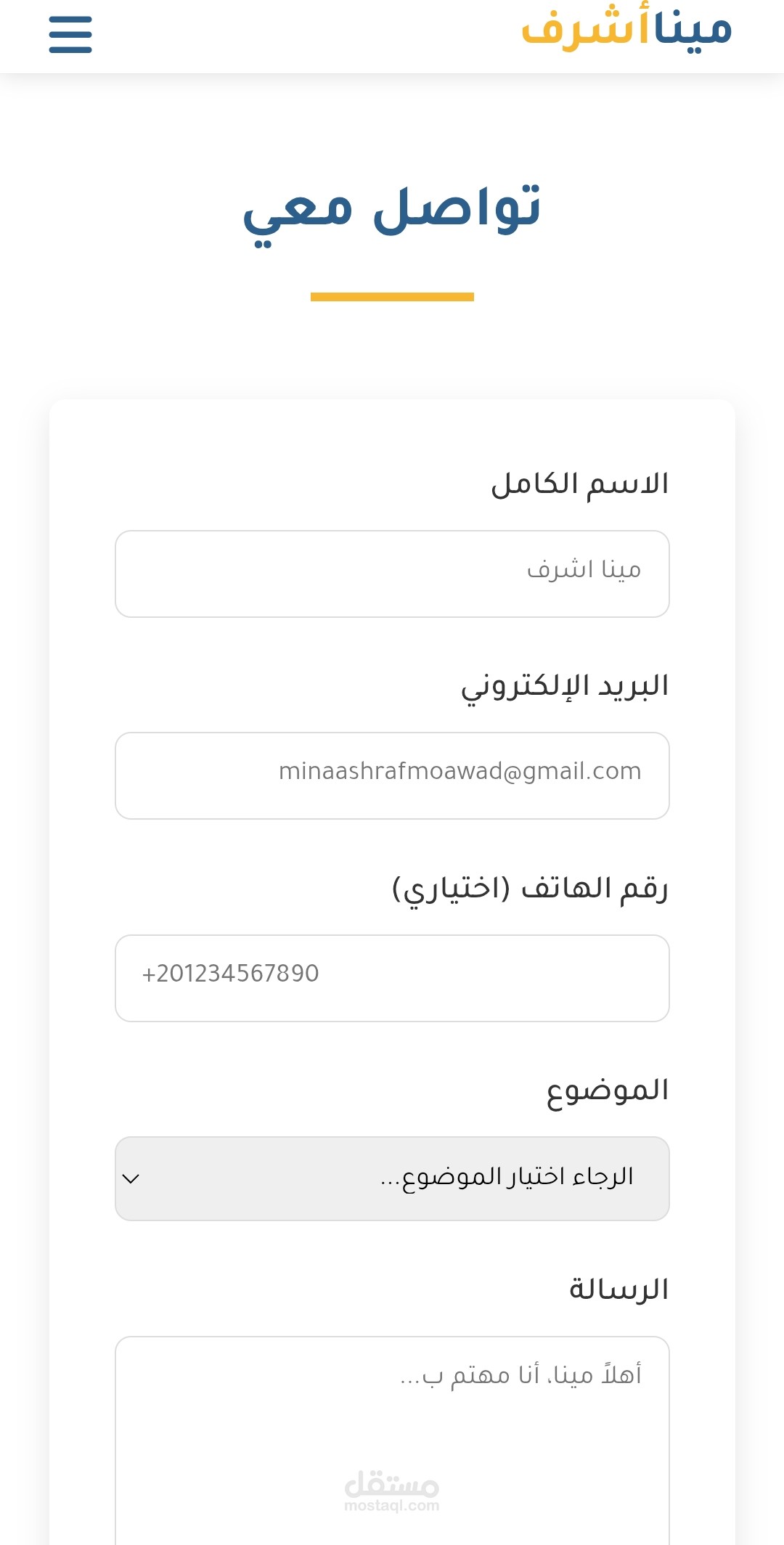Tap the full name field
The image size is (784, 1545).
(392, 574)
